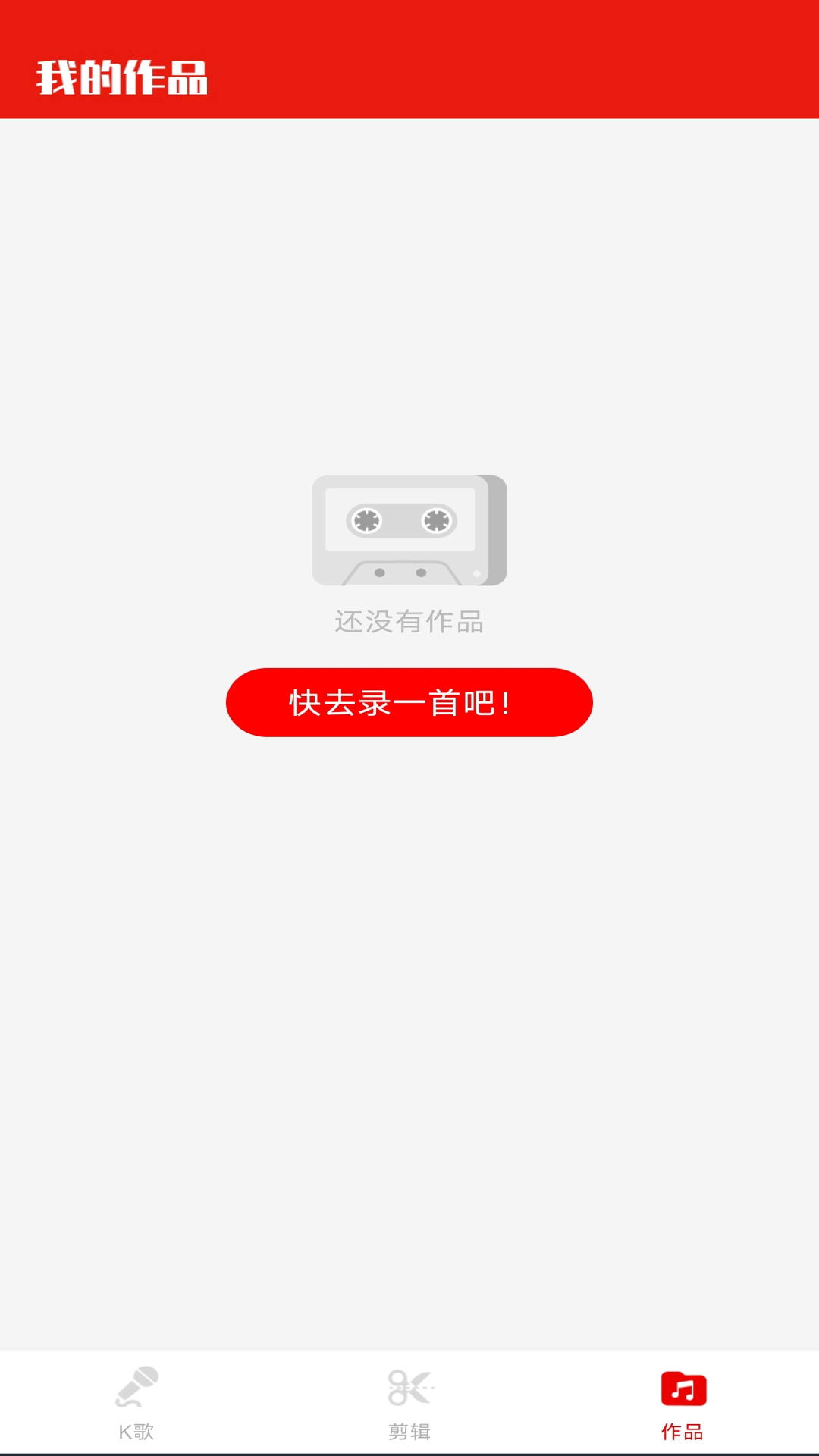Click the empty gray works list area

tap(409, 1062)
